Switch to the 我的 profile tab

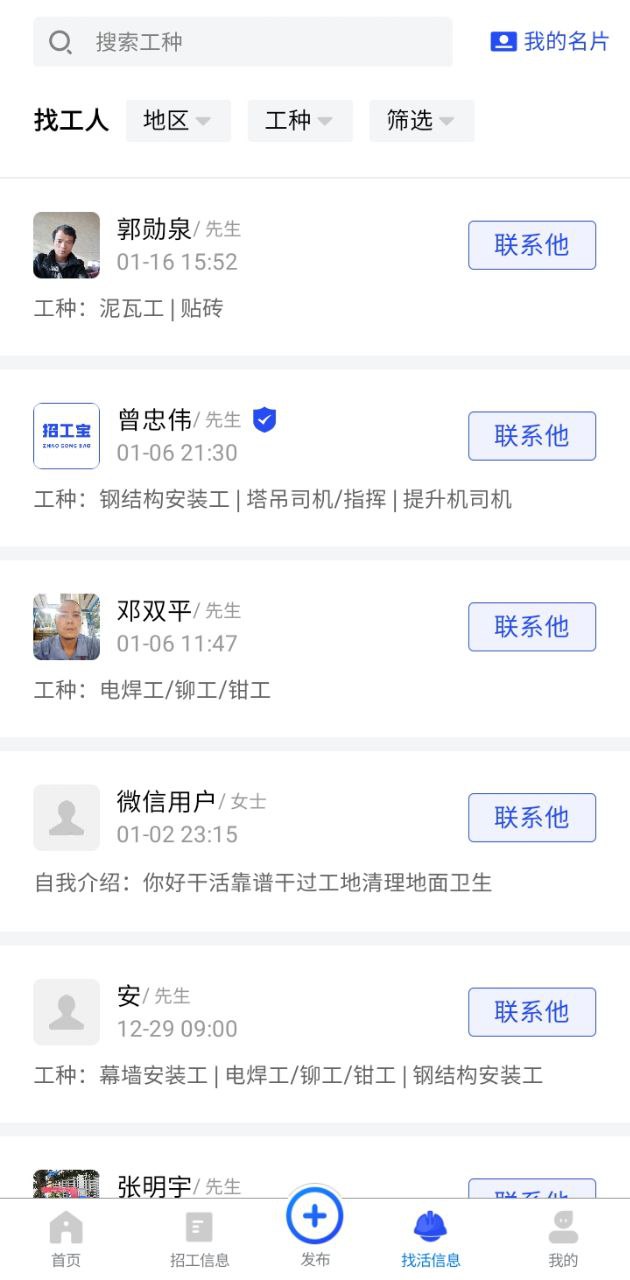tap(563, 1238)
